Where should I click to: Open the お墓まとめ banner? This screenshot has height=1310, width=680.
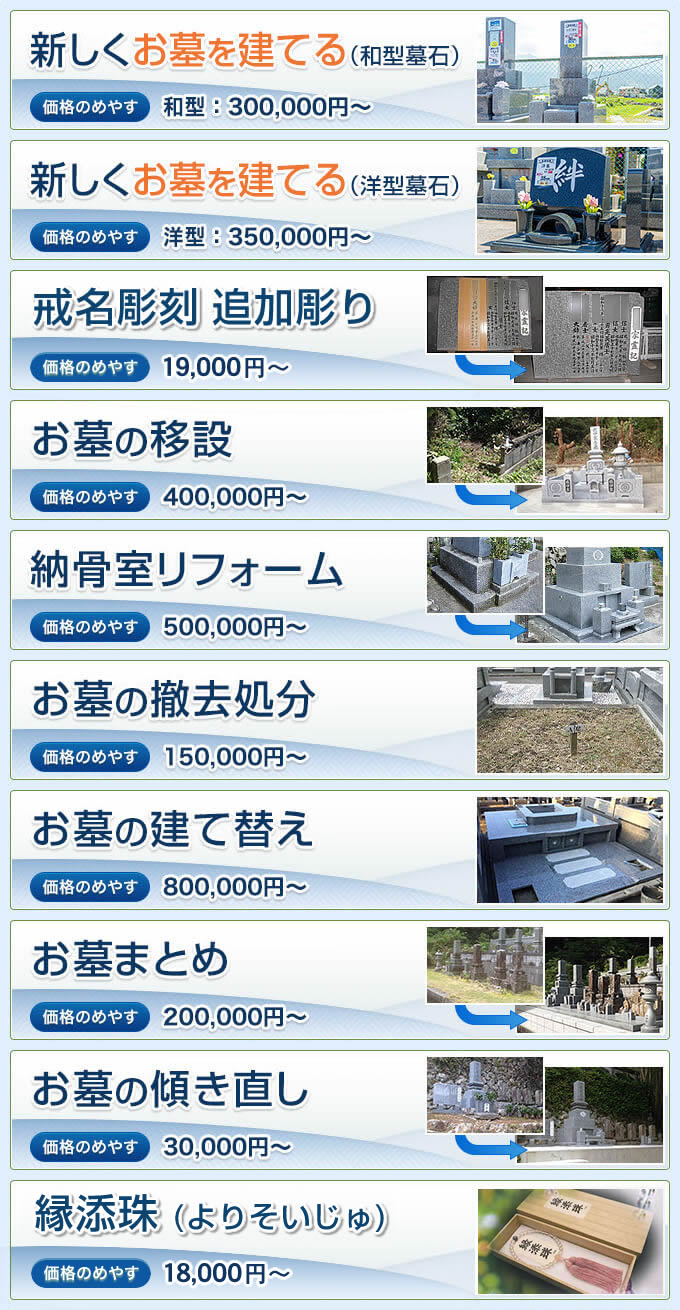click(340, 980)
